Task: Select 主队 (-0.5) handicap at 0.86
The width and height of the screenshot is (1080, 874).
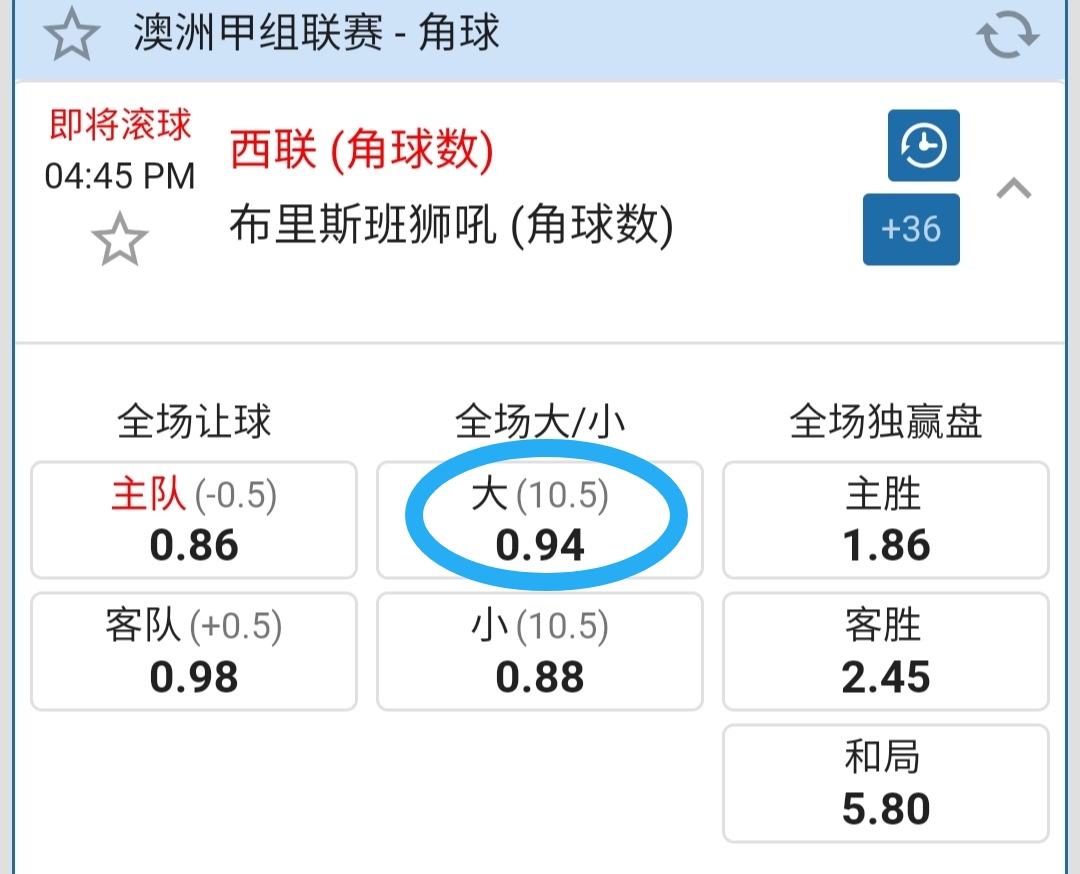Action: (194, 520)
